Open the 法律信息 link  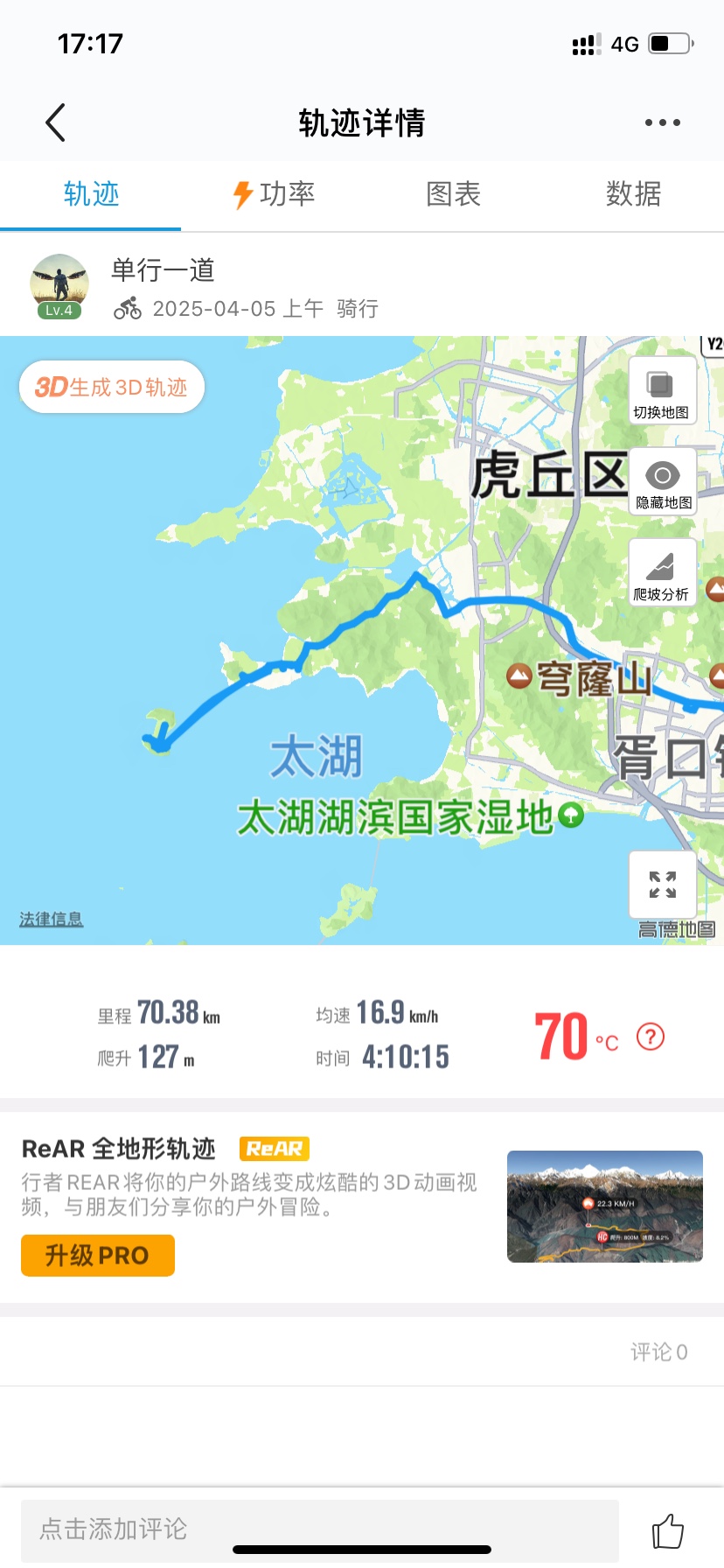[x=52, y=919]
